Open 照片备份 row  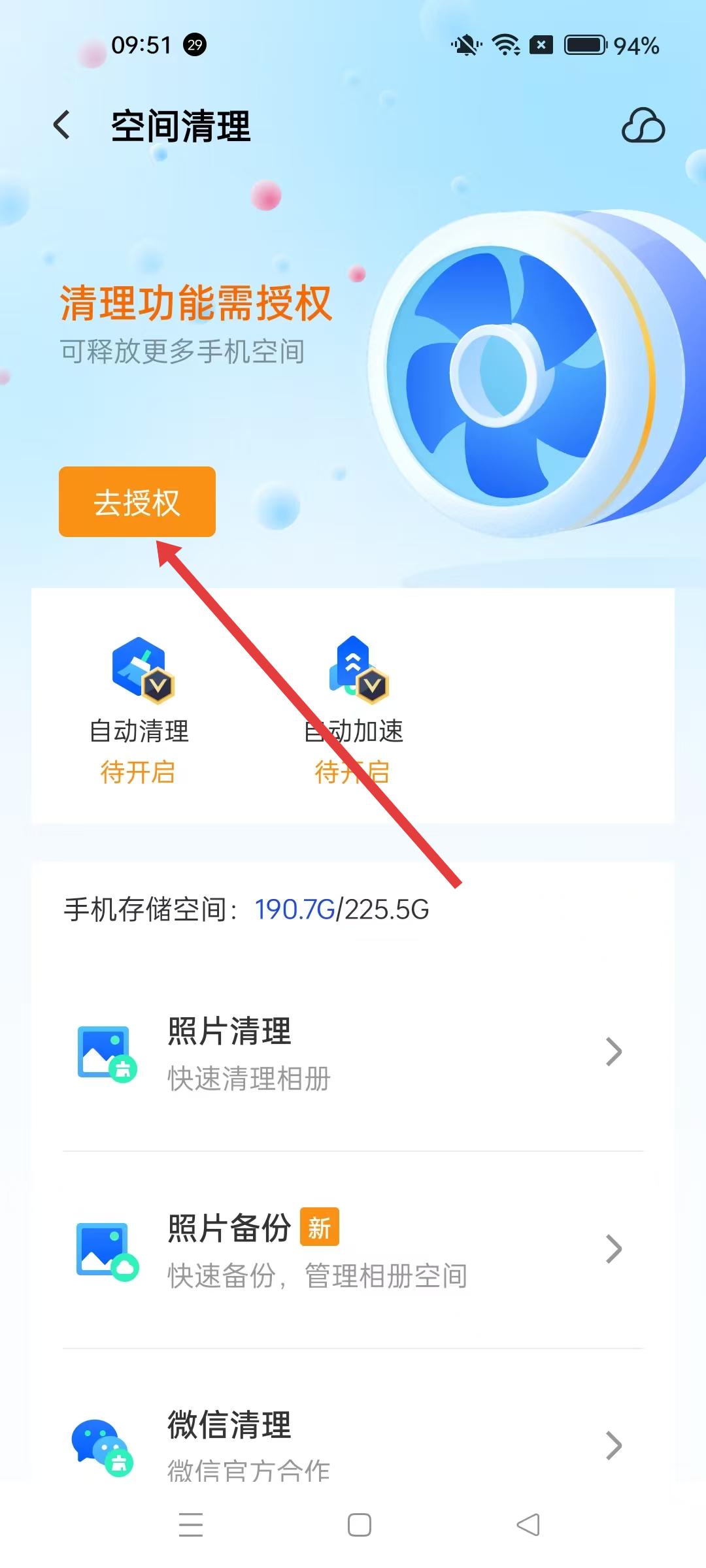tap(353, 1249)
